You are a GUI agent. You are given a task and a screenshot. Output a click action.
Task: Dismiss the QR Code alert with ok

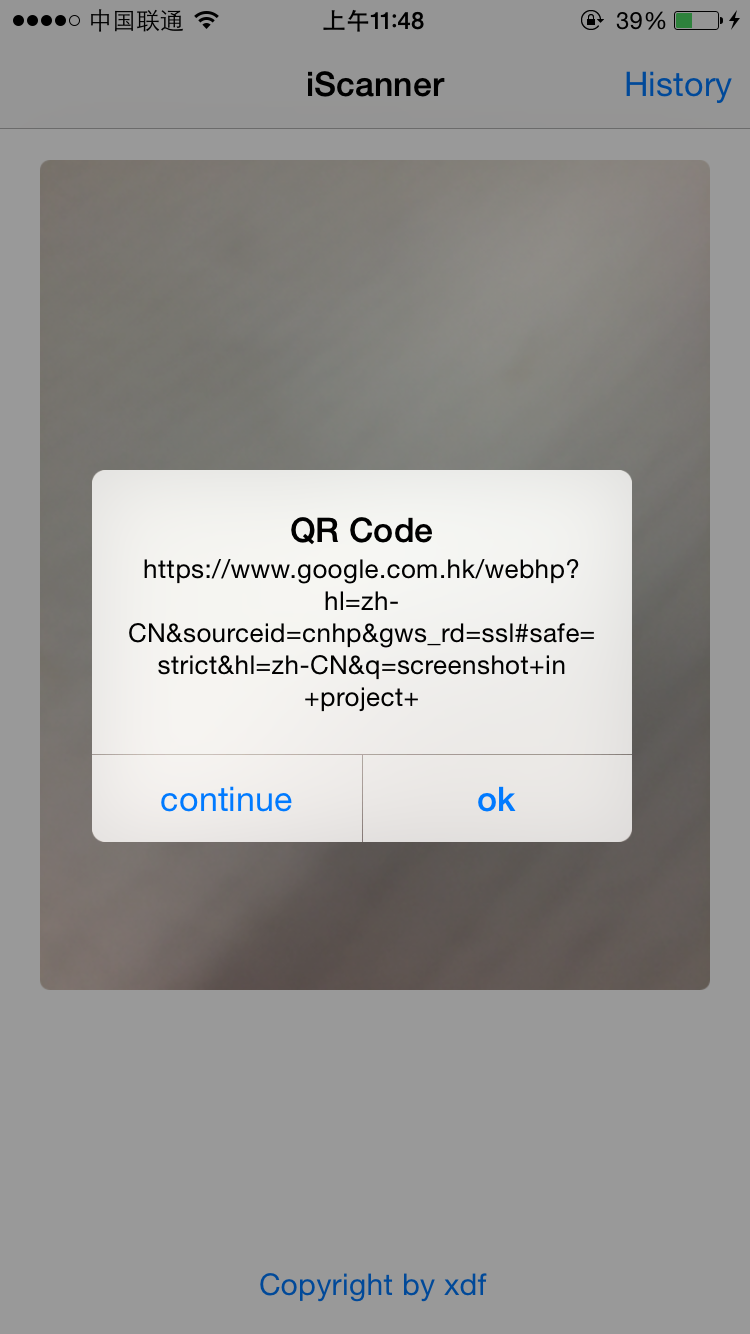496,799
